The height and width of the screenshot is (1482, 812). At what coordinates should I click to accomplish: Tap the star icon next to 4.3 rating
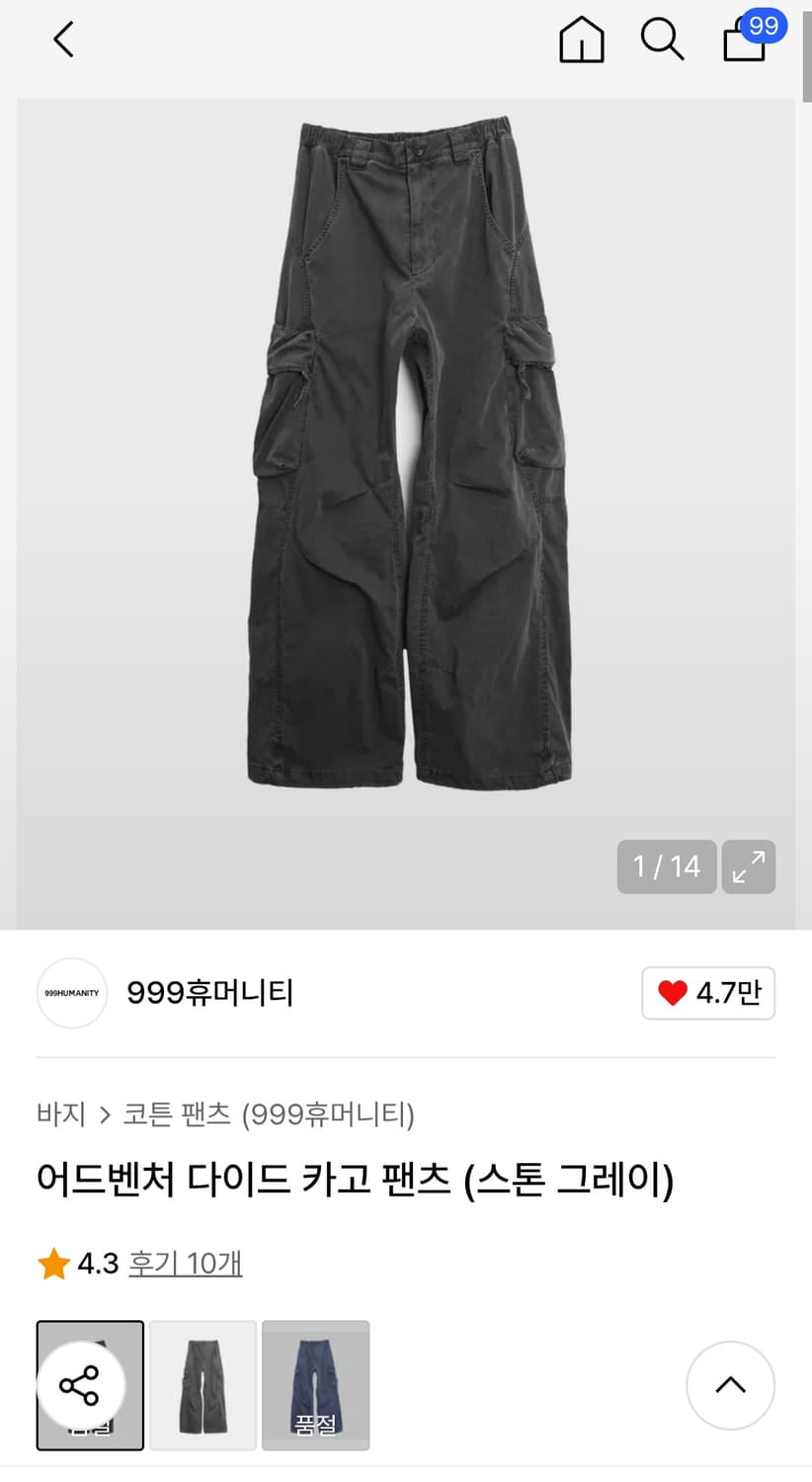[x=52, y=1263]
